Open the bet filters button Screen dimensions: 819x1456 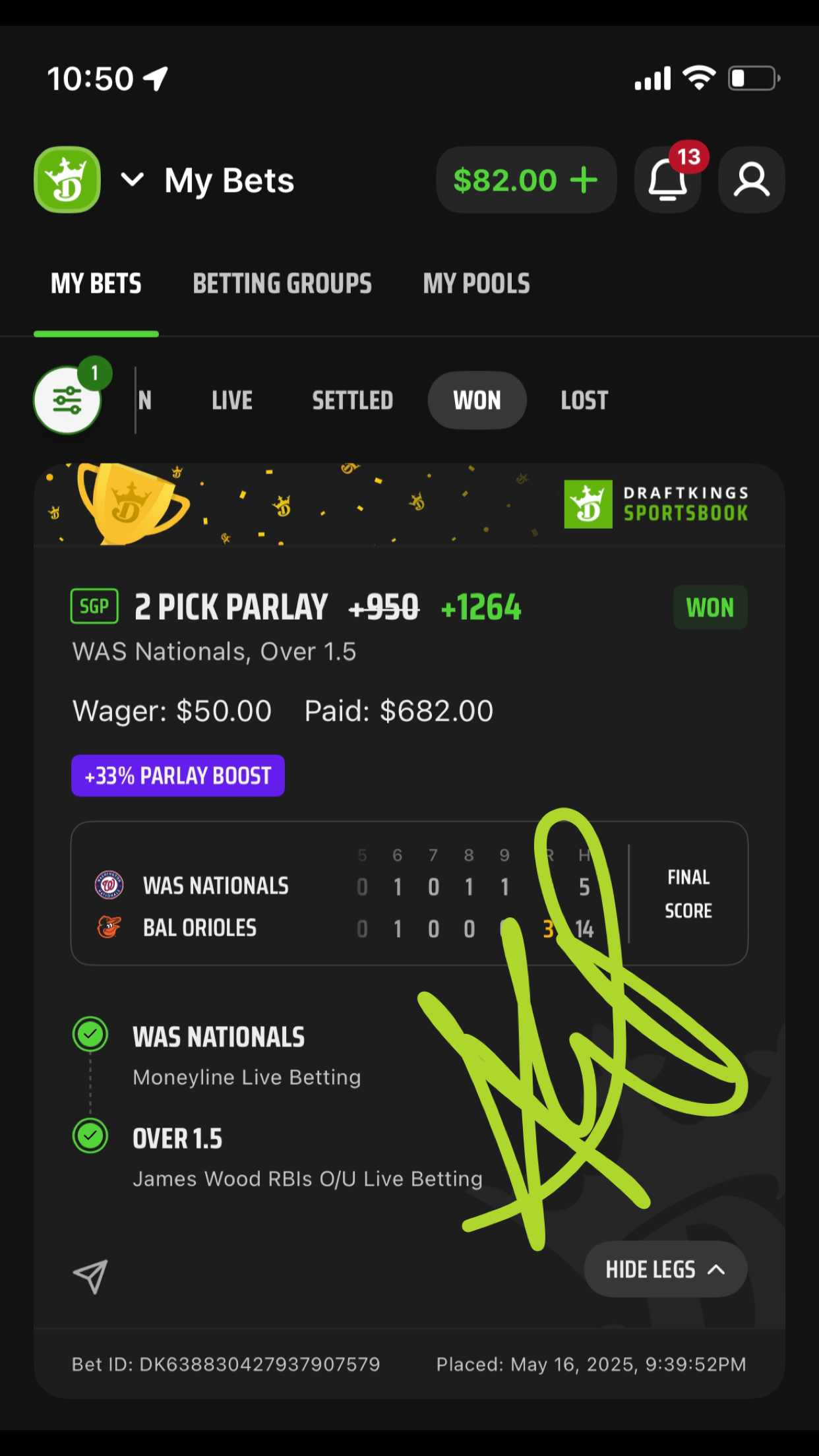(x=67, y=400)
